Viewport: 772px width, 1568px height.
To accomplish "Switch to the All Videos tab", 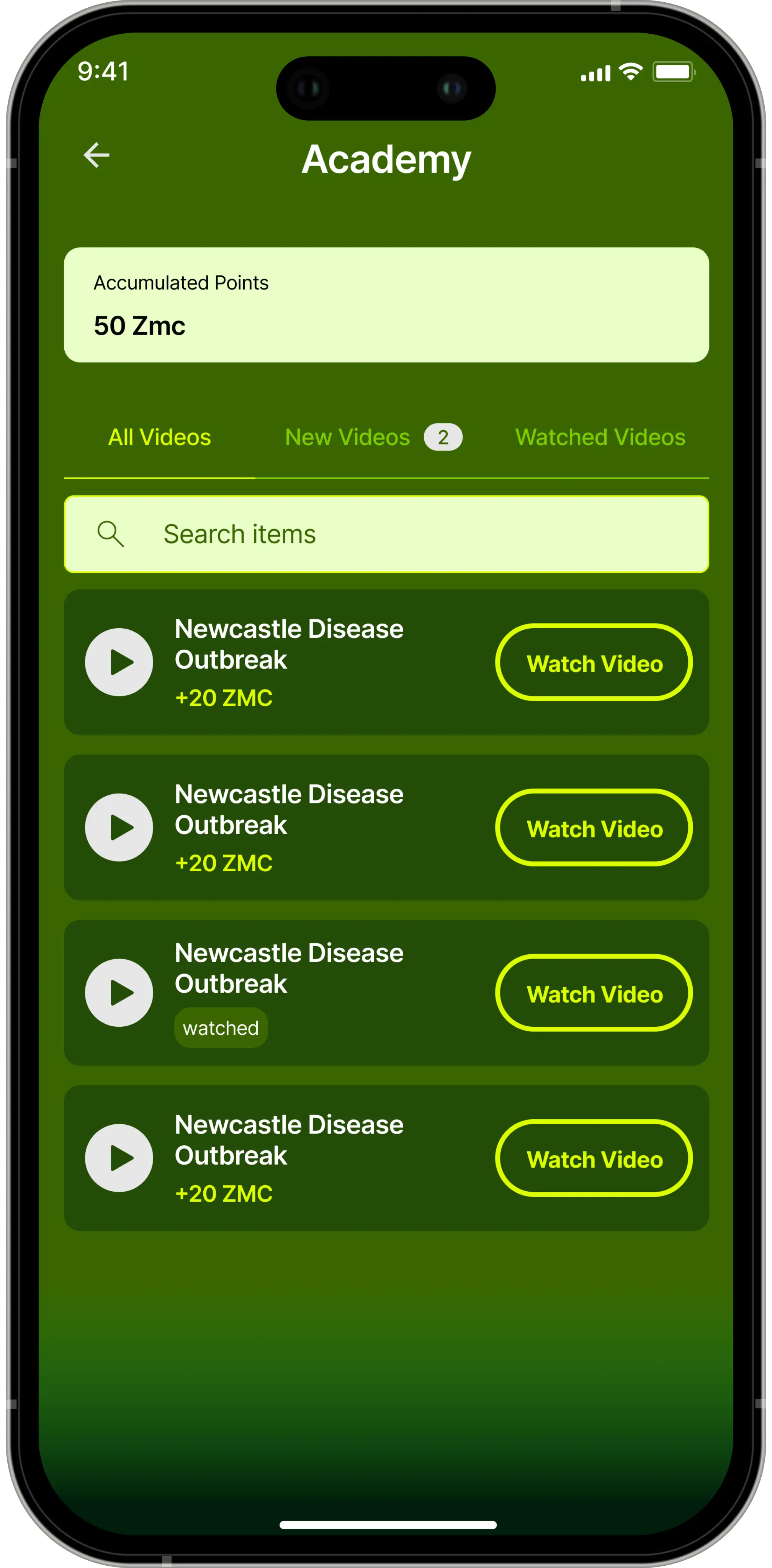I will click(x=160, y=437).
